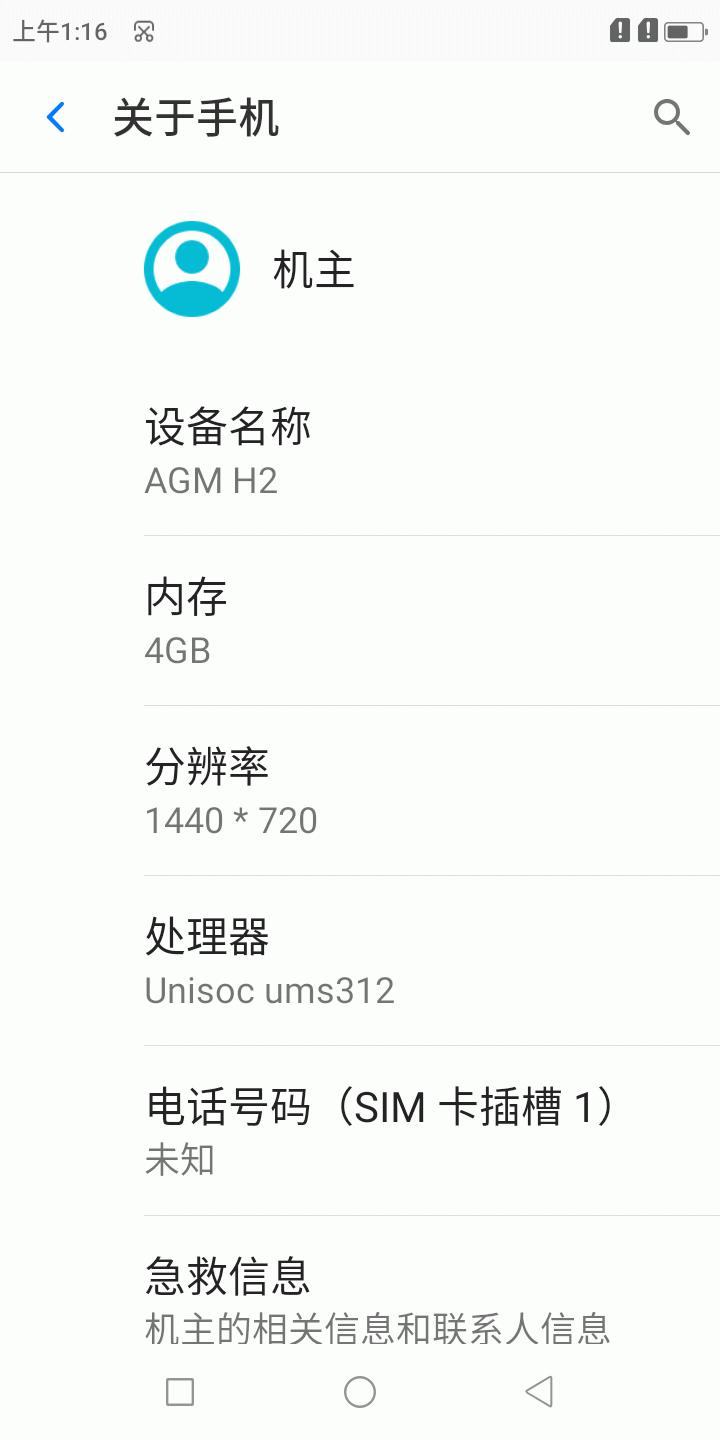Open recent apps from navigation bar
The width and height of the screenshot is (720, 1440).
click(x=180, y=1391)
